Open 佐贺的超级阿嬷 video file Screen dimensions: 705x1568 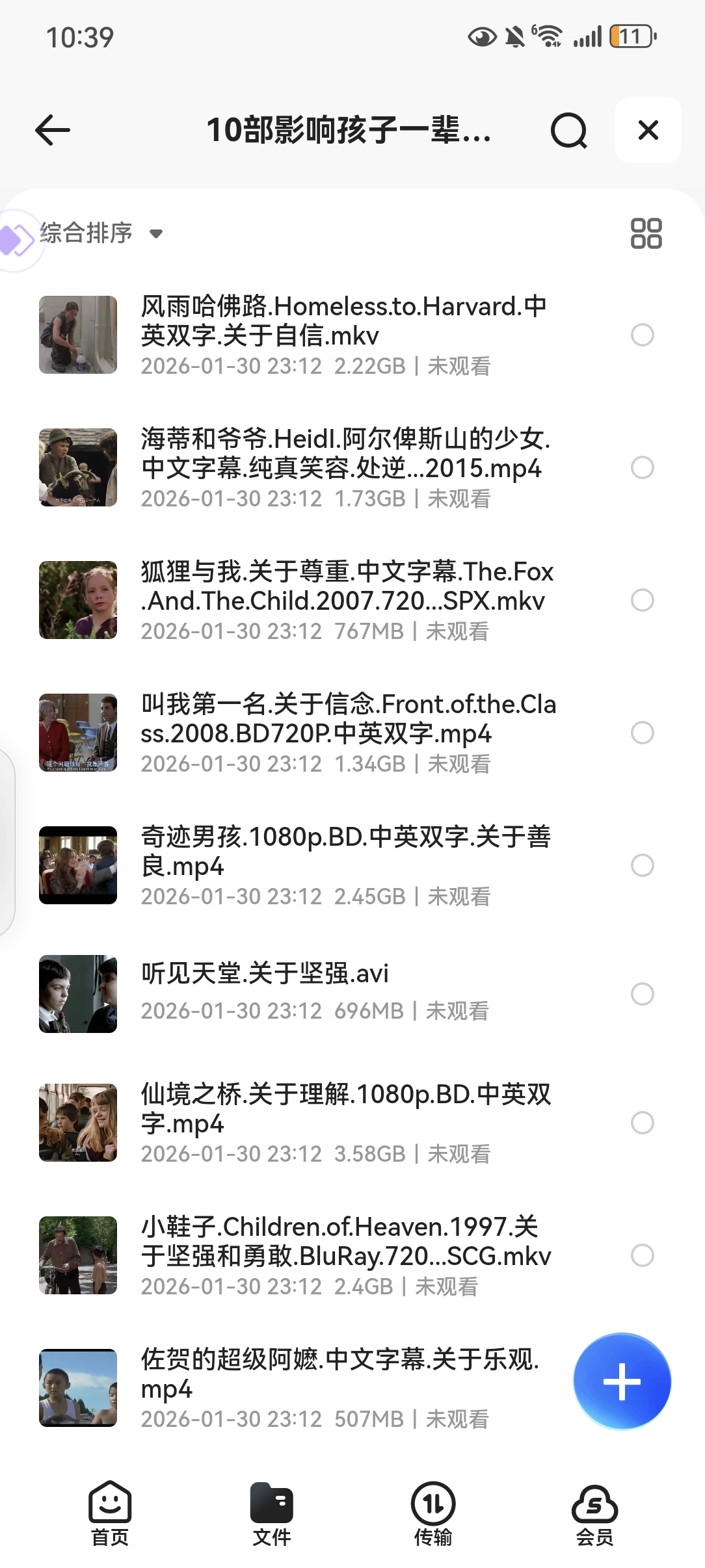339,1374
